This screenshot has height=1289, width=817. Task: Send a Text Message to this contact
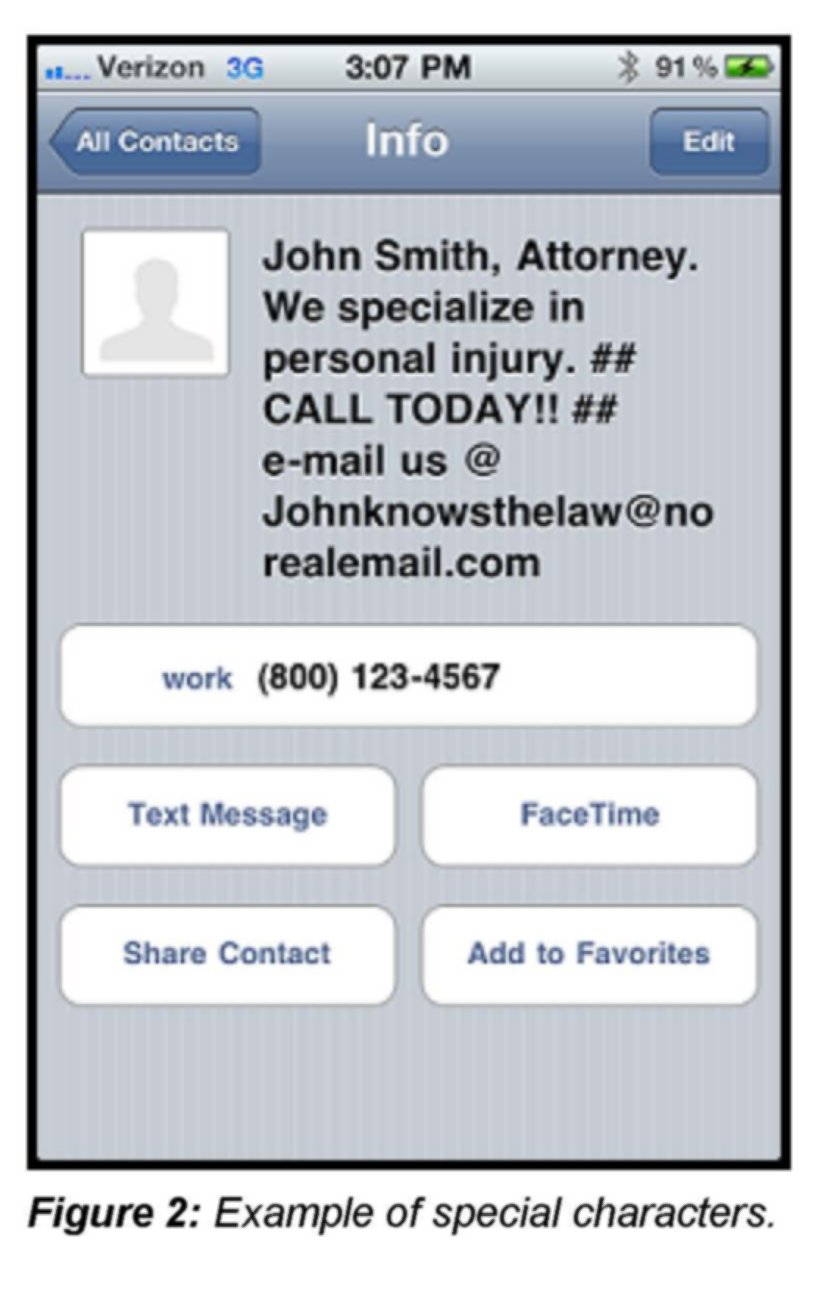tap(228, 815)
